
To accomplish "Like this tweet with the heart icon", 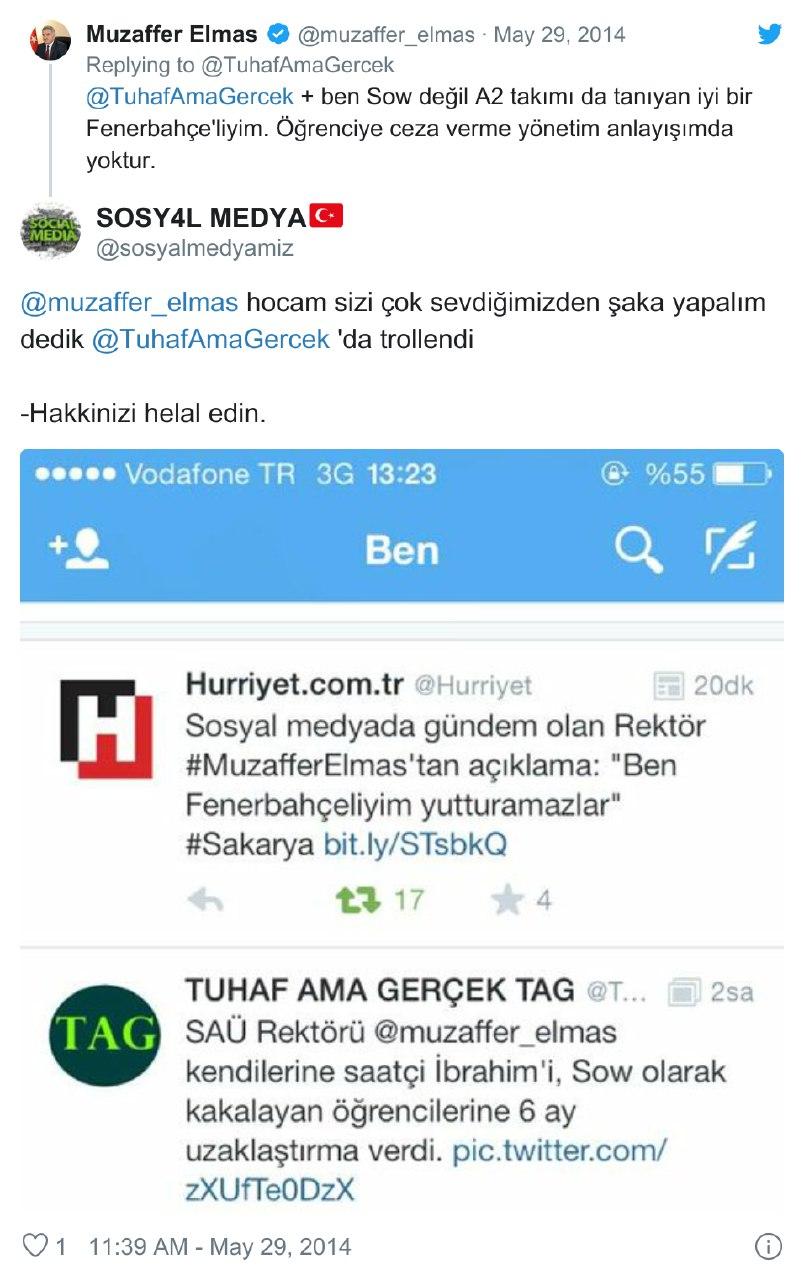I will pos(35,1246).
